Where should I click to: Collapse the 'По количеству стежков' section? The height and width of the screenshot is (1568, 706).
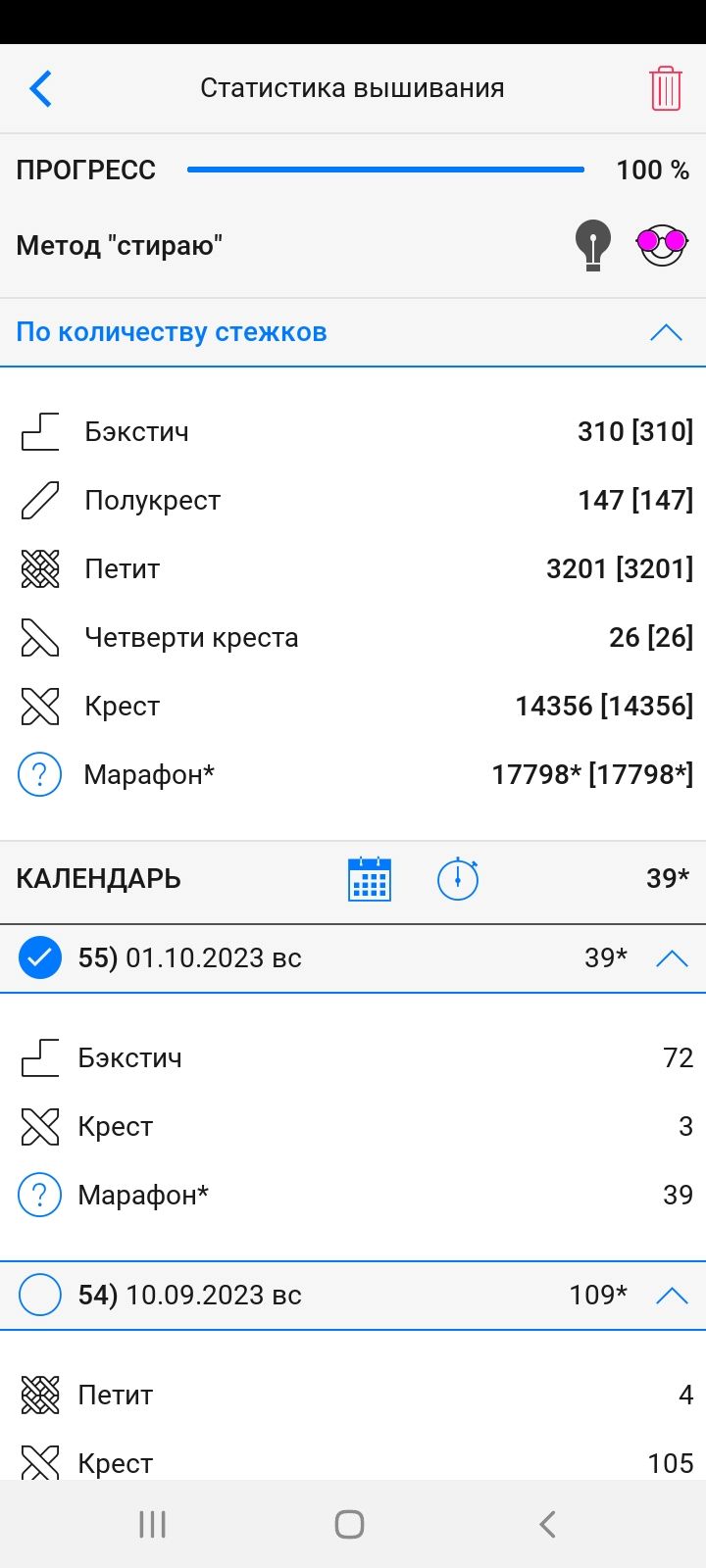[666, 332]
